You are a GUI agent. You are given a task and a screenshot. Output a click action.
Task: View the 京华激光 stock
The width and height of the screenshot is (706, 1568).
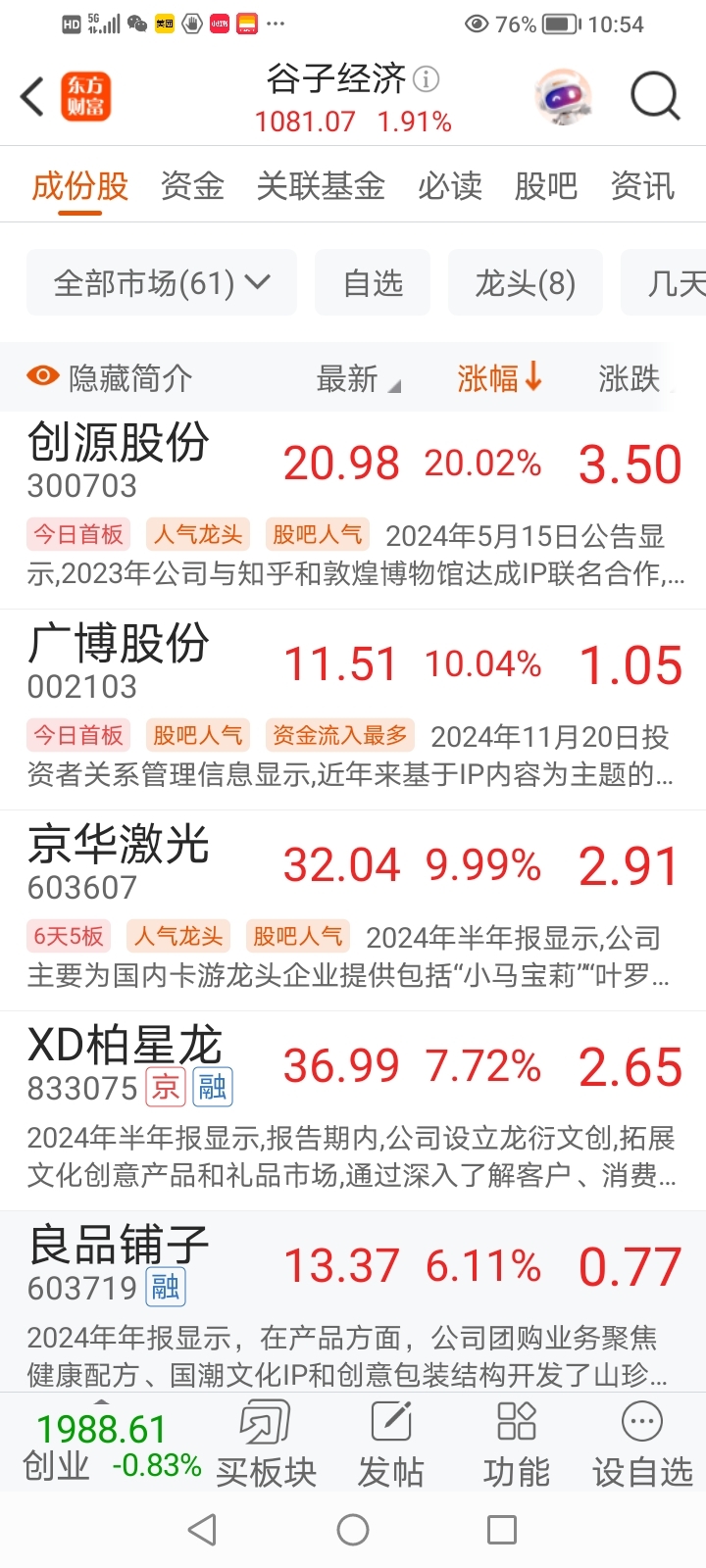coord(118,862)
